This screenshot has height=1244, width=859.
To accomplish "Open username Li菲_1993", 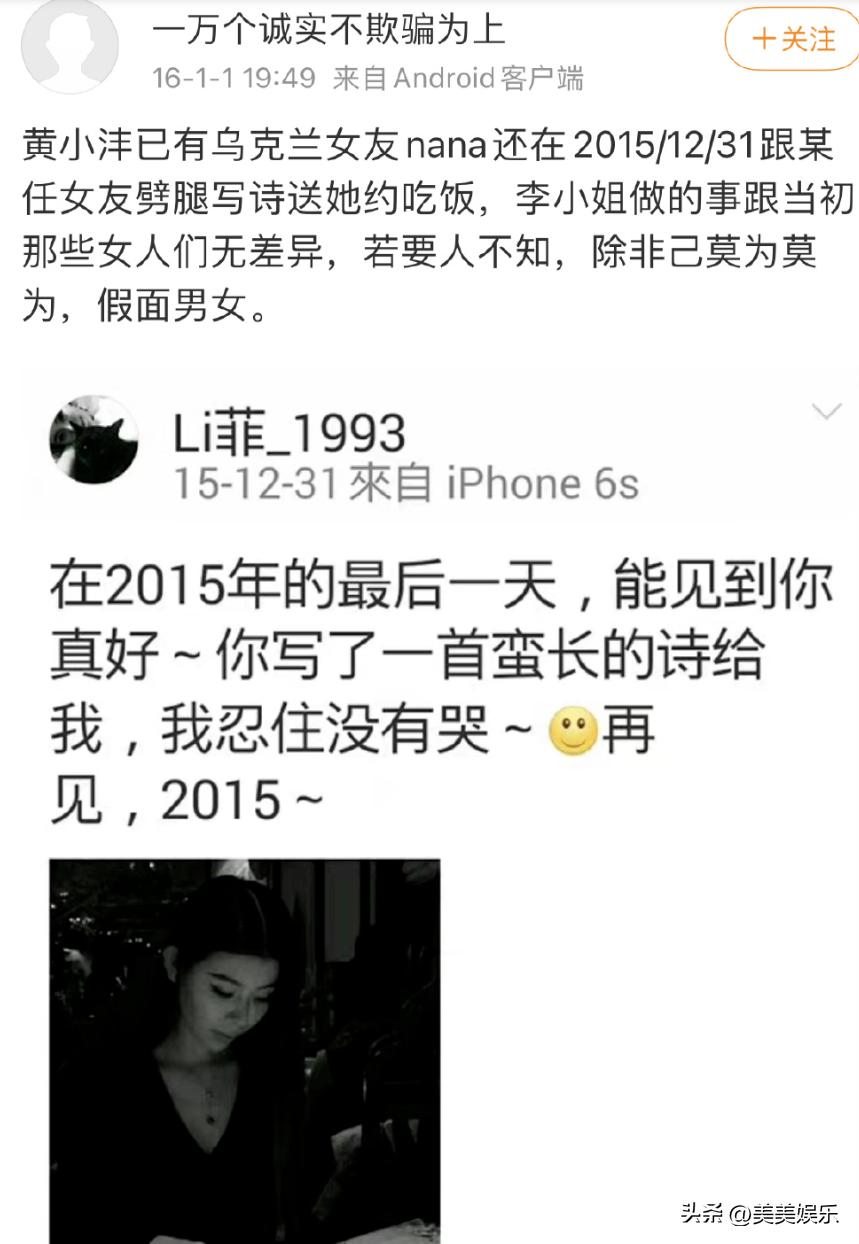I will point(291,432).
